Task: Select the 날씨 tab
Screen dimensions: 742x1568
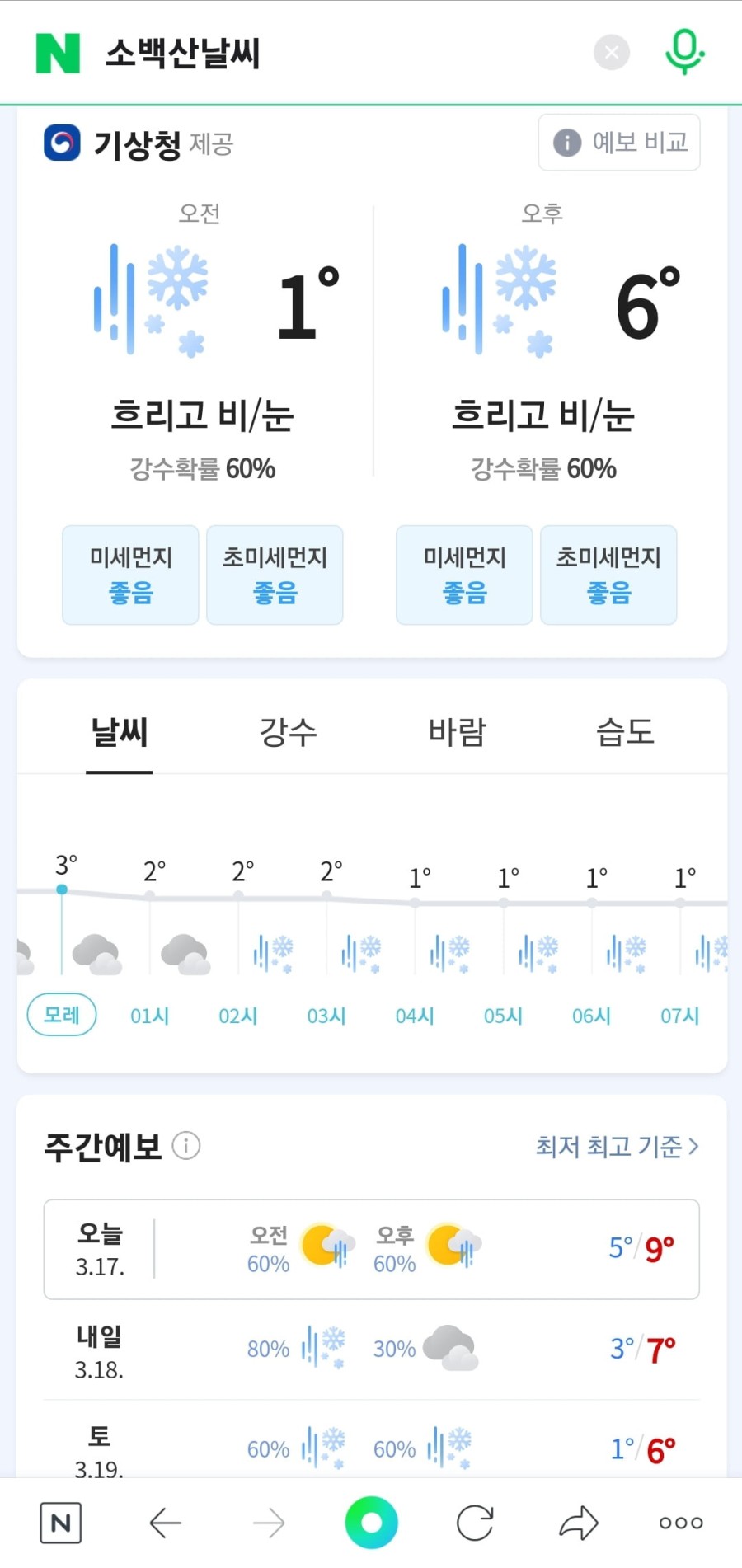Action: point(120,731)
